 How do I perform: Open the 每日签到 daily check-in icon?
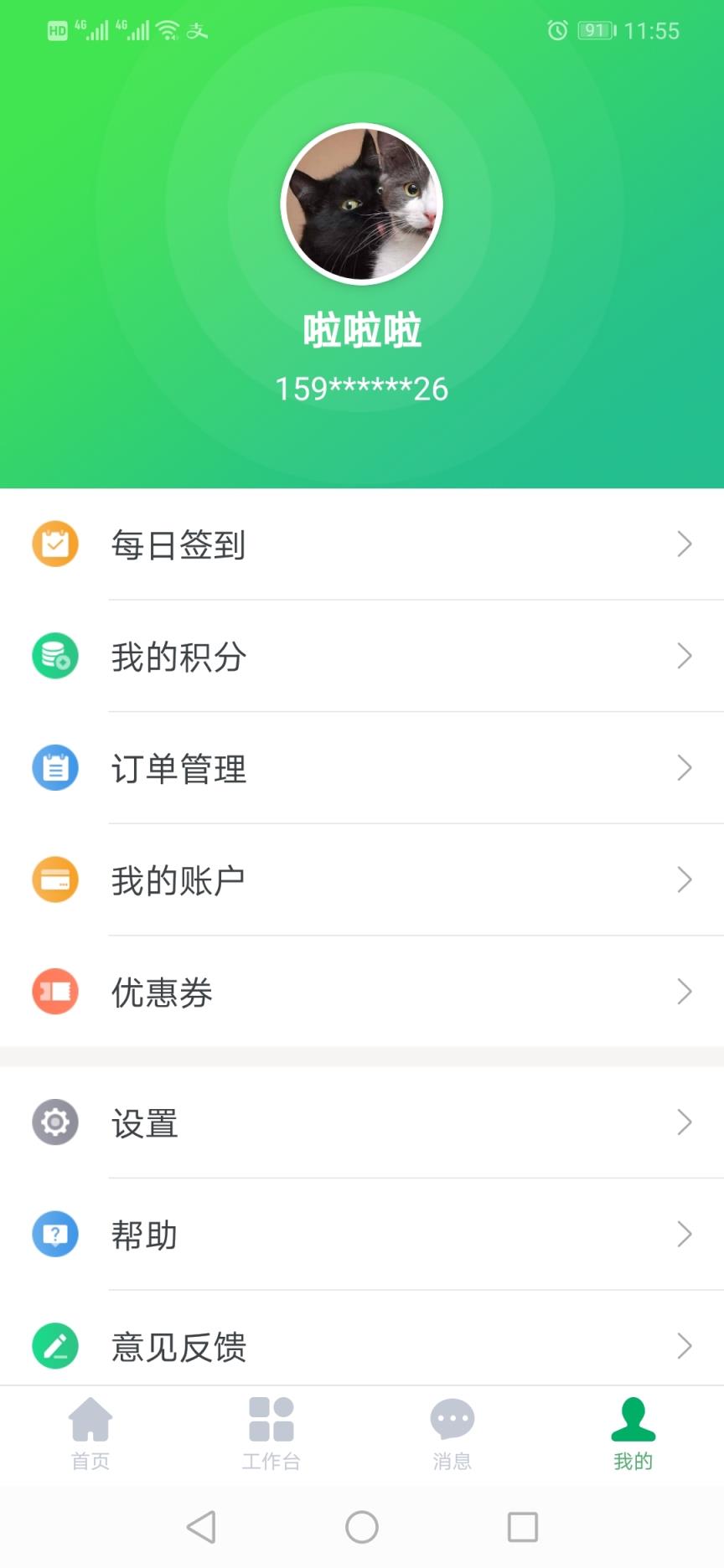pyautogui.click(x=54, y=544)
